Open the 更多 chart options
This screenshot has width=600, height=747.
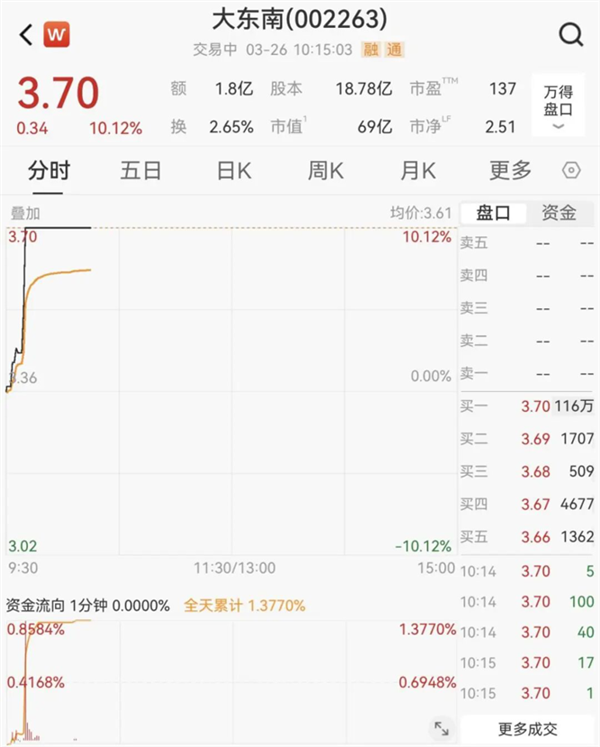click(x=510, y=170)
